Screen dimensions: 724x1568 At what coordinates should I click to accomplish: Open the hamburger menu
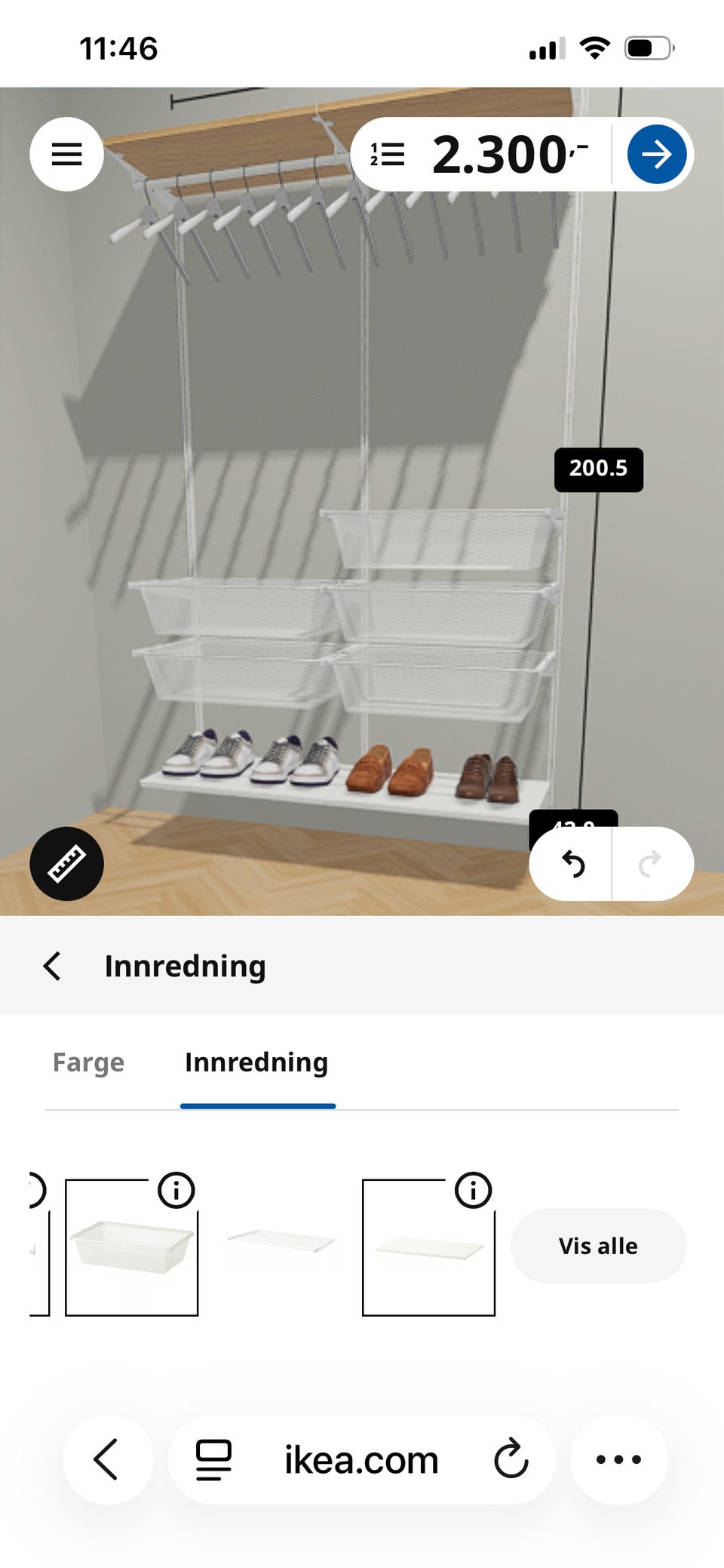tap(66, 154)
